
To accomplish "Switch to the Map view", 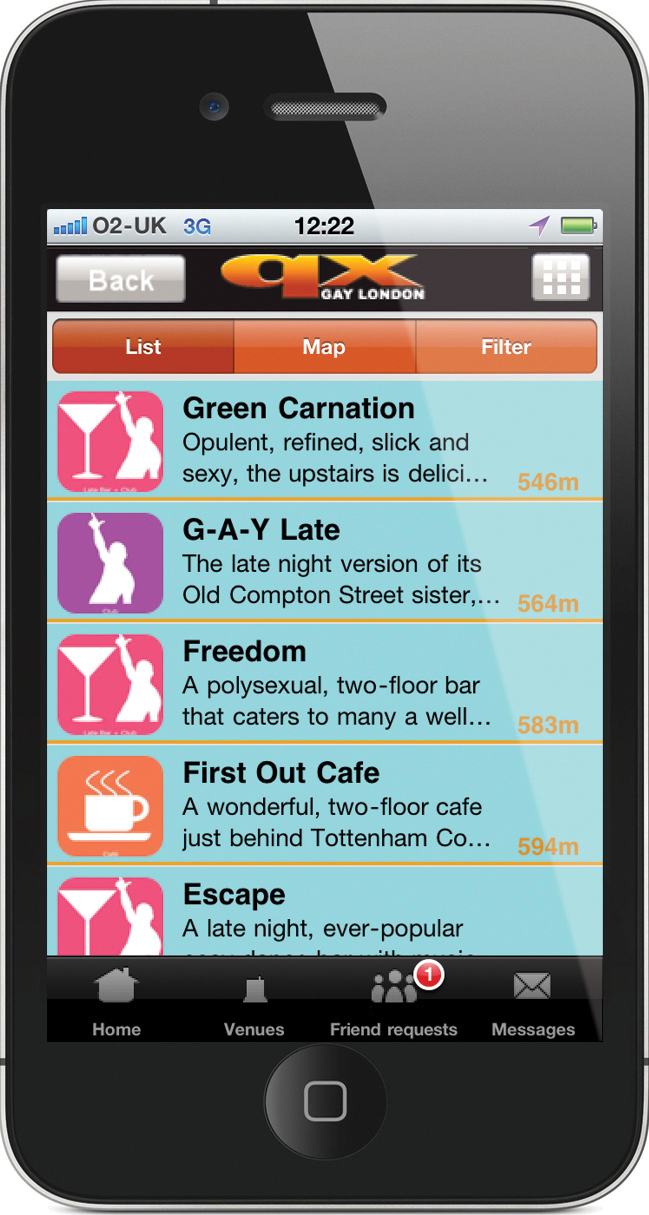I will 324,347.
